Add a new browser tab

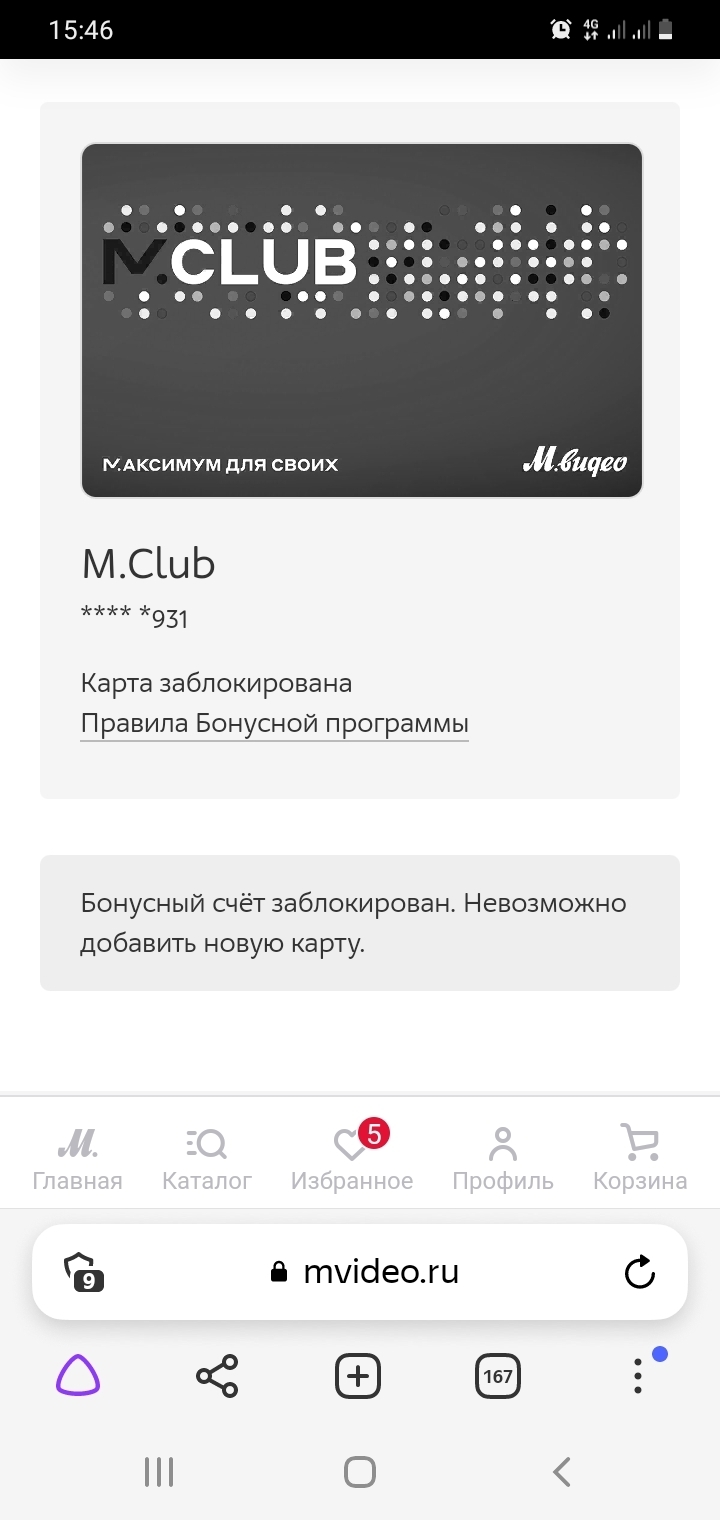[358, 1377]
